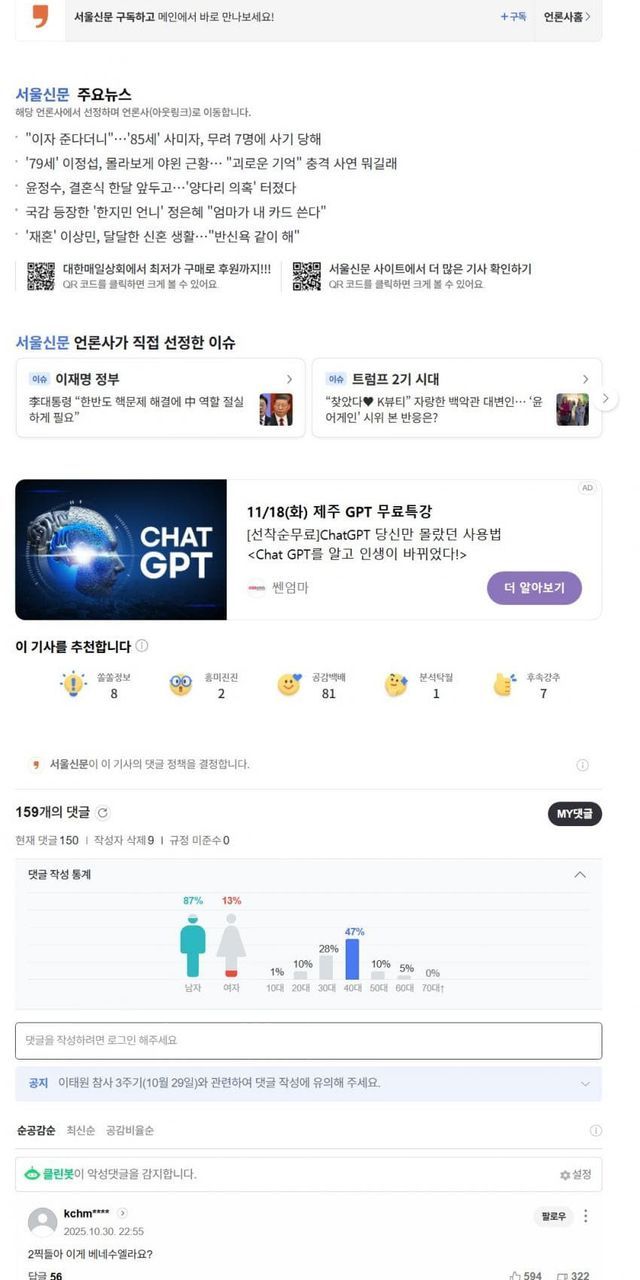Open the 이재명 정부 issue card

(x=160, y=398)
